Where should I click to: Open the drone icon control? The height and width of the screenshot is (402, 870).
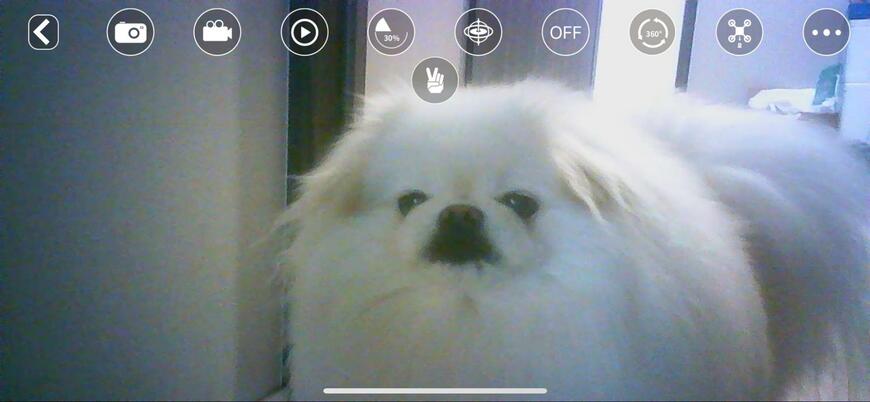click(x=739, y=32)
